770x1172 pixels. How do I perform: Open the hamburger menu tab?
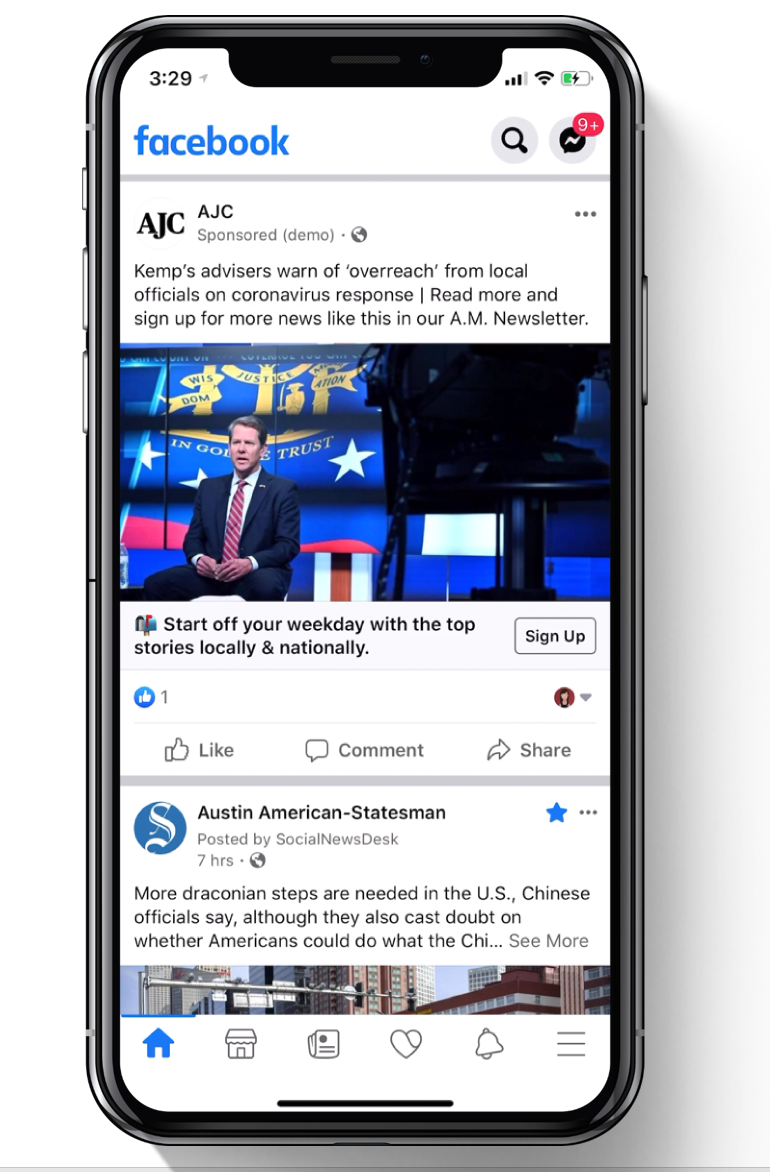click(571, 1044)
